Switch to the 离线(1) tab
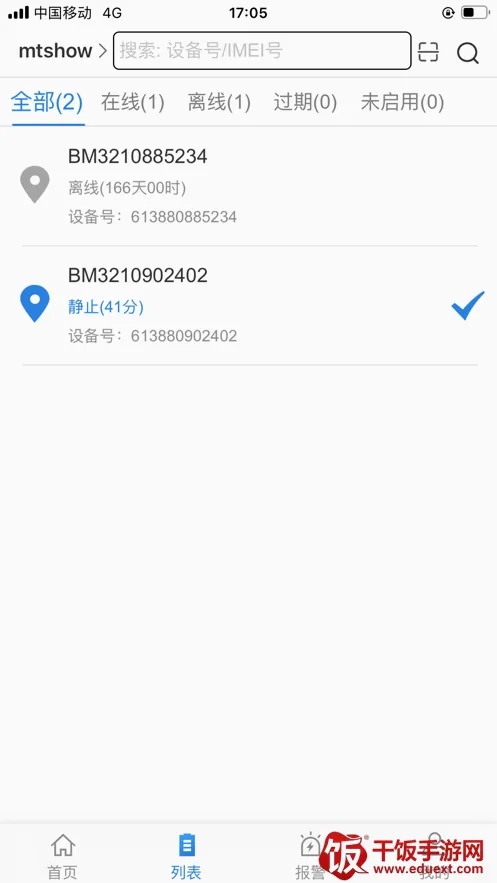 [x=219, y=102]
